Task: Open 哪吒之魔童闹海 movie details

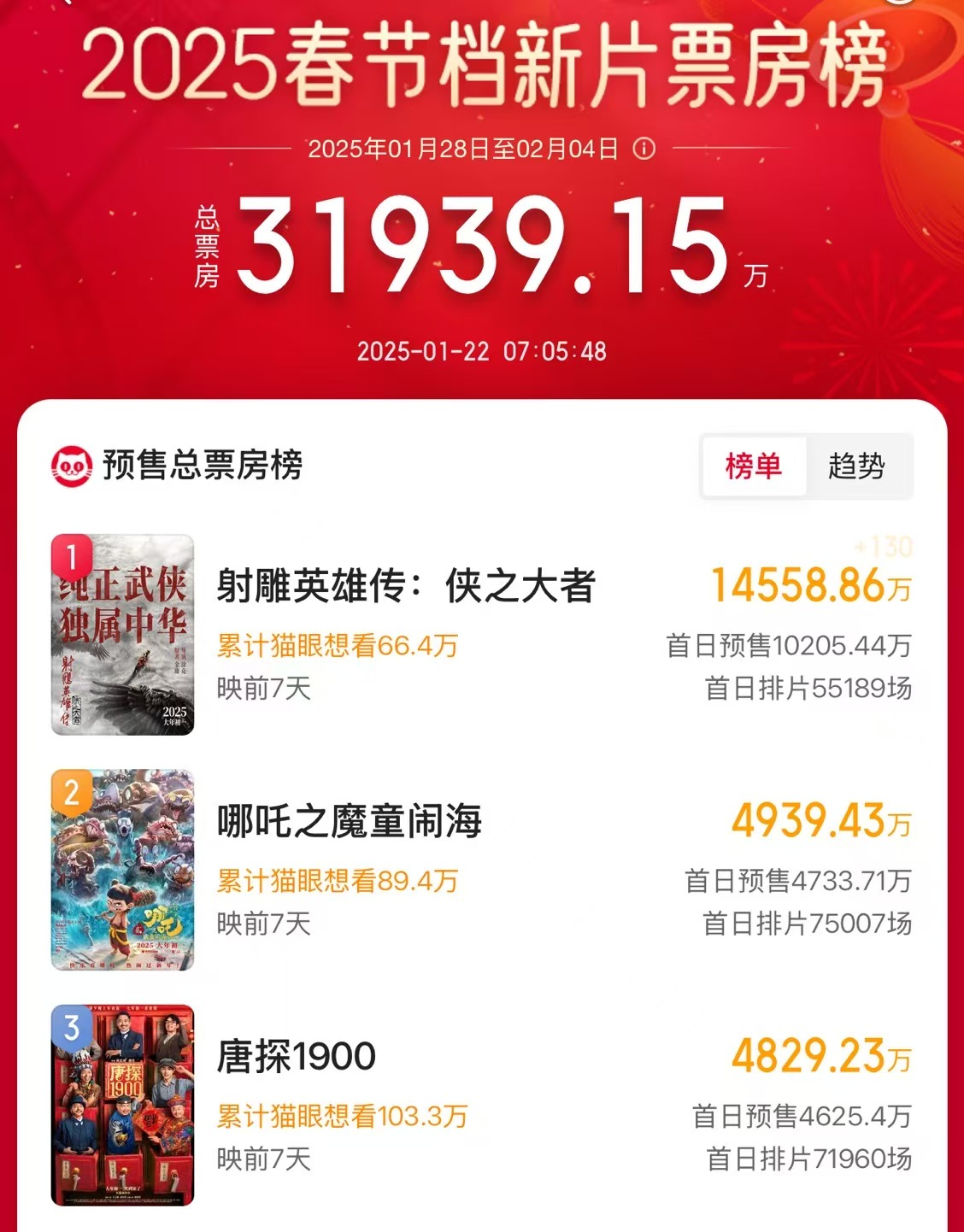Action: [x=349, y=822]
